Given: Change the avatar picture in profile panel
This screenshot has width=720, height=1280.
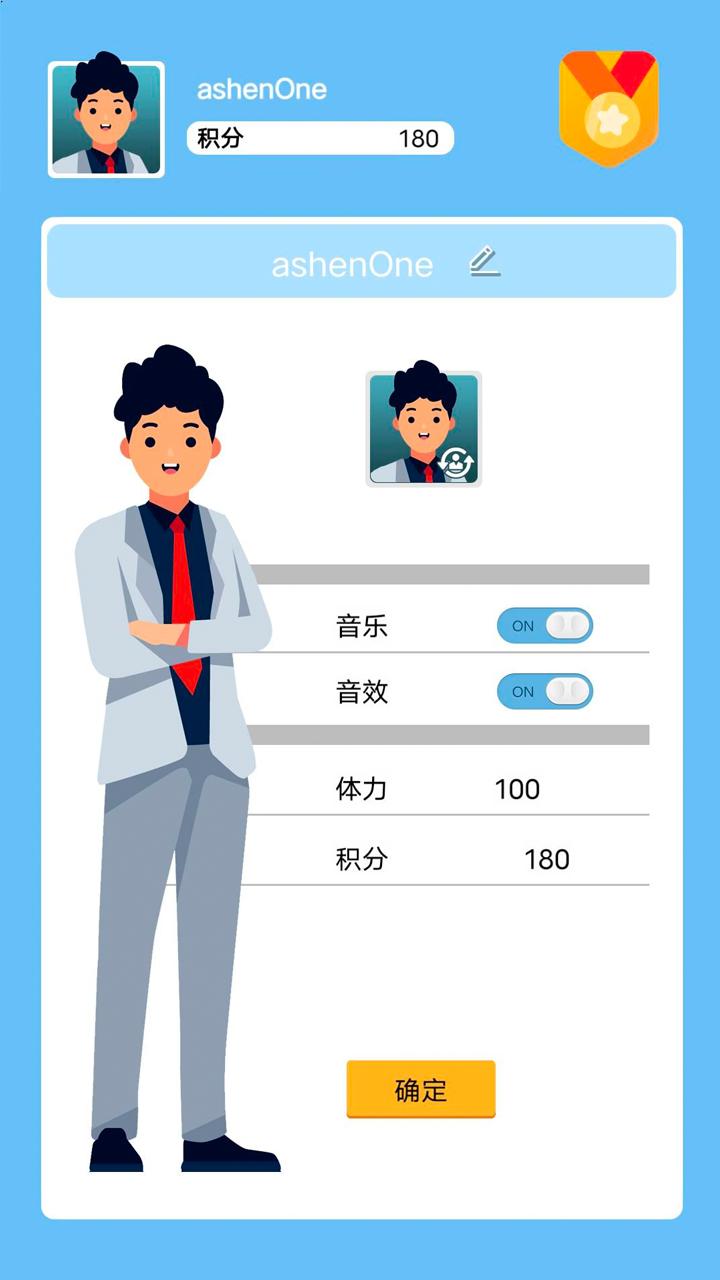Looking at the screenshot, I should (x=424, y=429).
